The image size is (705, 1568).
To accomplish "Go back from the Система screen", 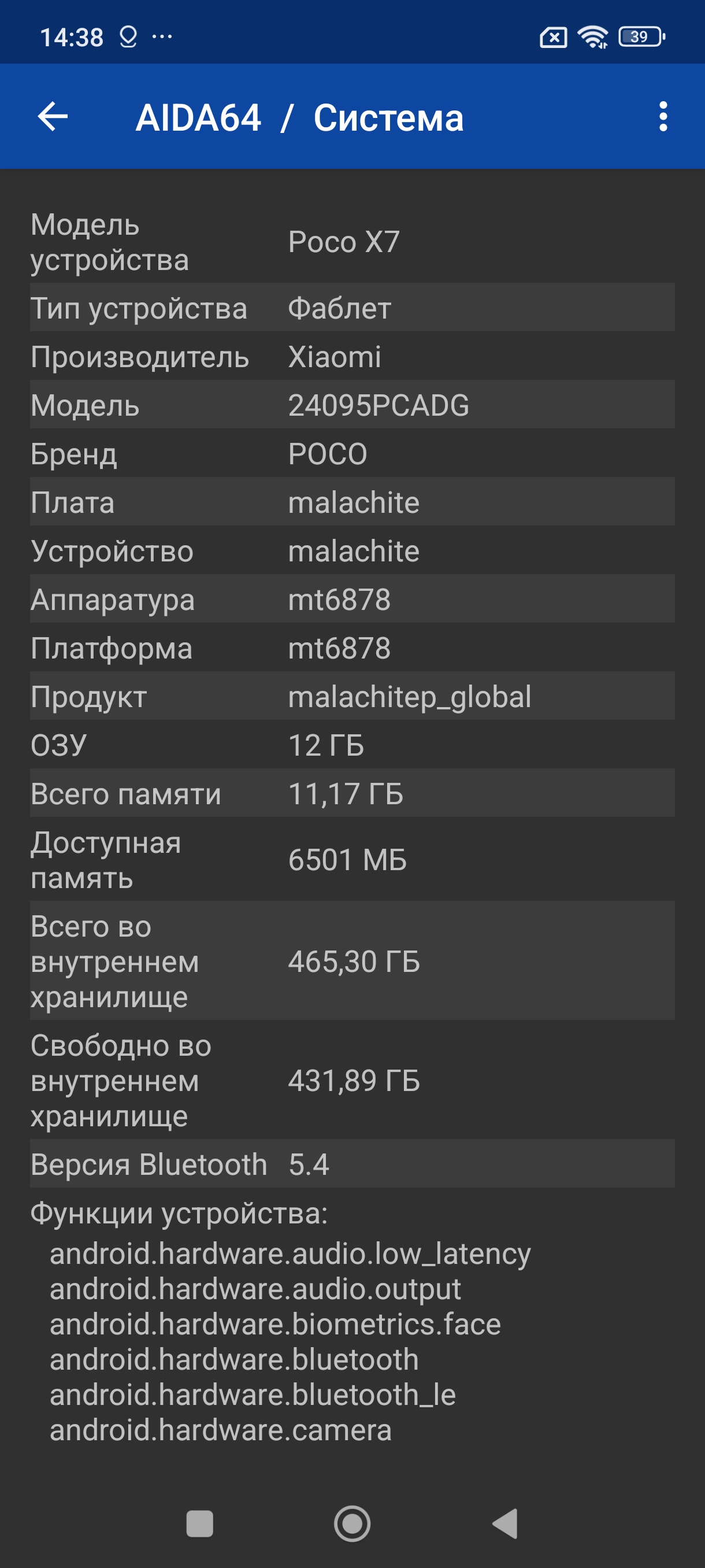I will point(53,116).
